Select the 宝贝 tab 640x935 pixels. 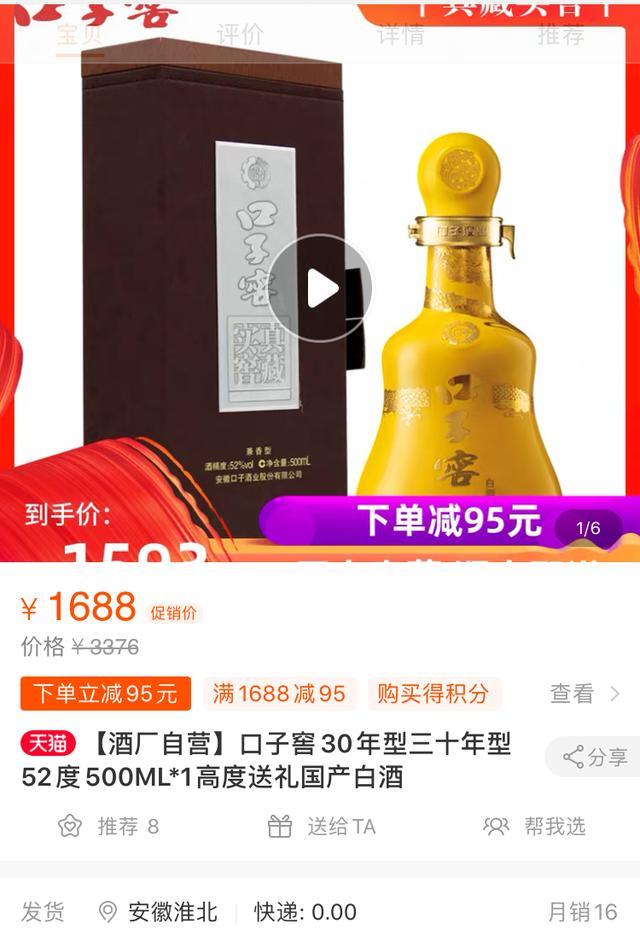click(80, 35)
